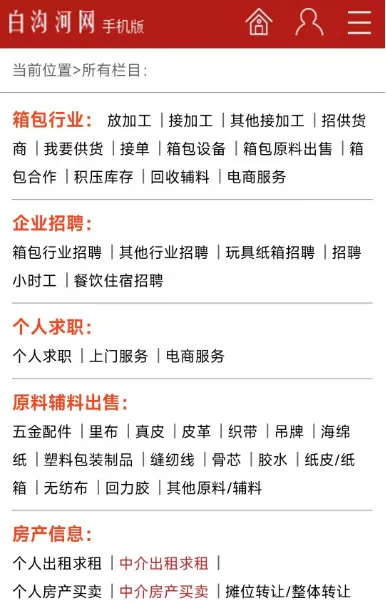
Task: Open the 放加工 category
Action: (129, 121)
